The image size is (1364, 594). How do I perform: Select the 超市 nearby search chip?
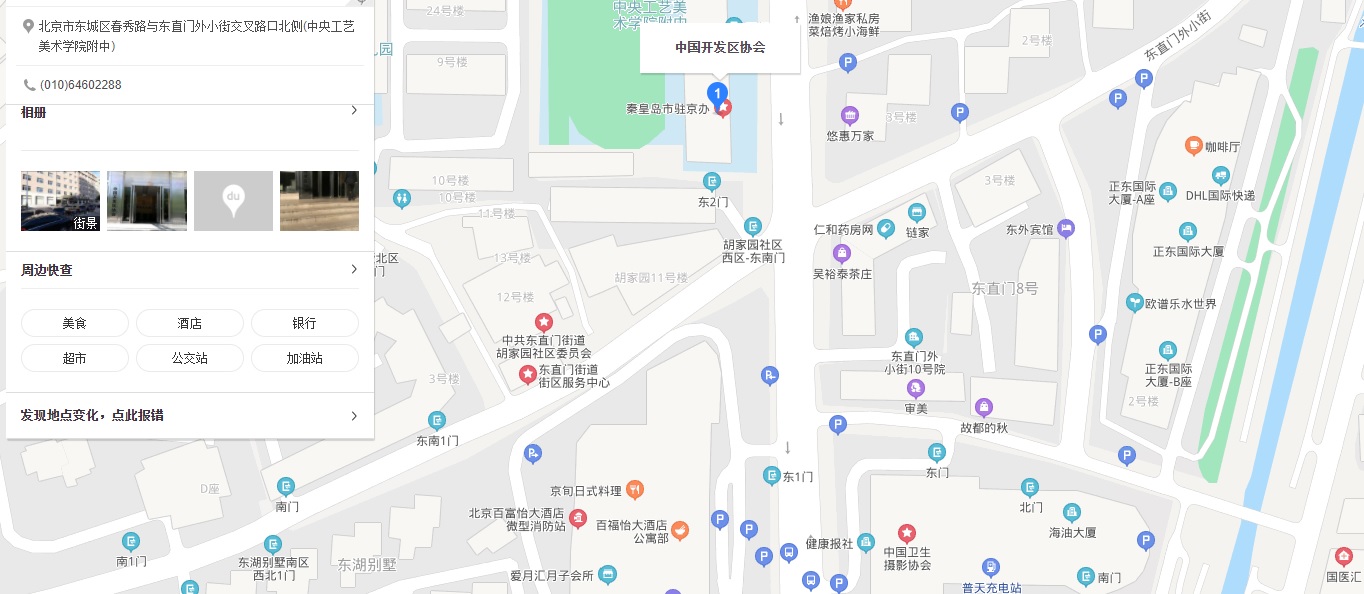(x=75, y=358)
